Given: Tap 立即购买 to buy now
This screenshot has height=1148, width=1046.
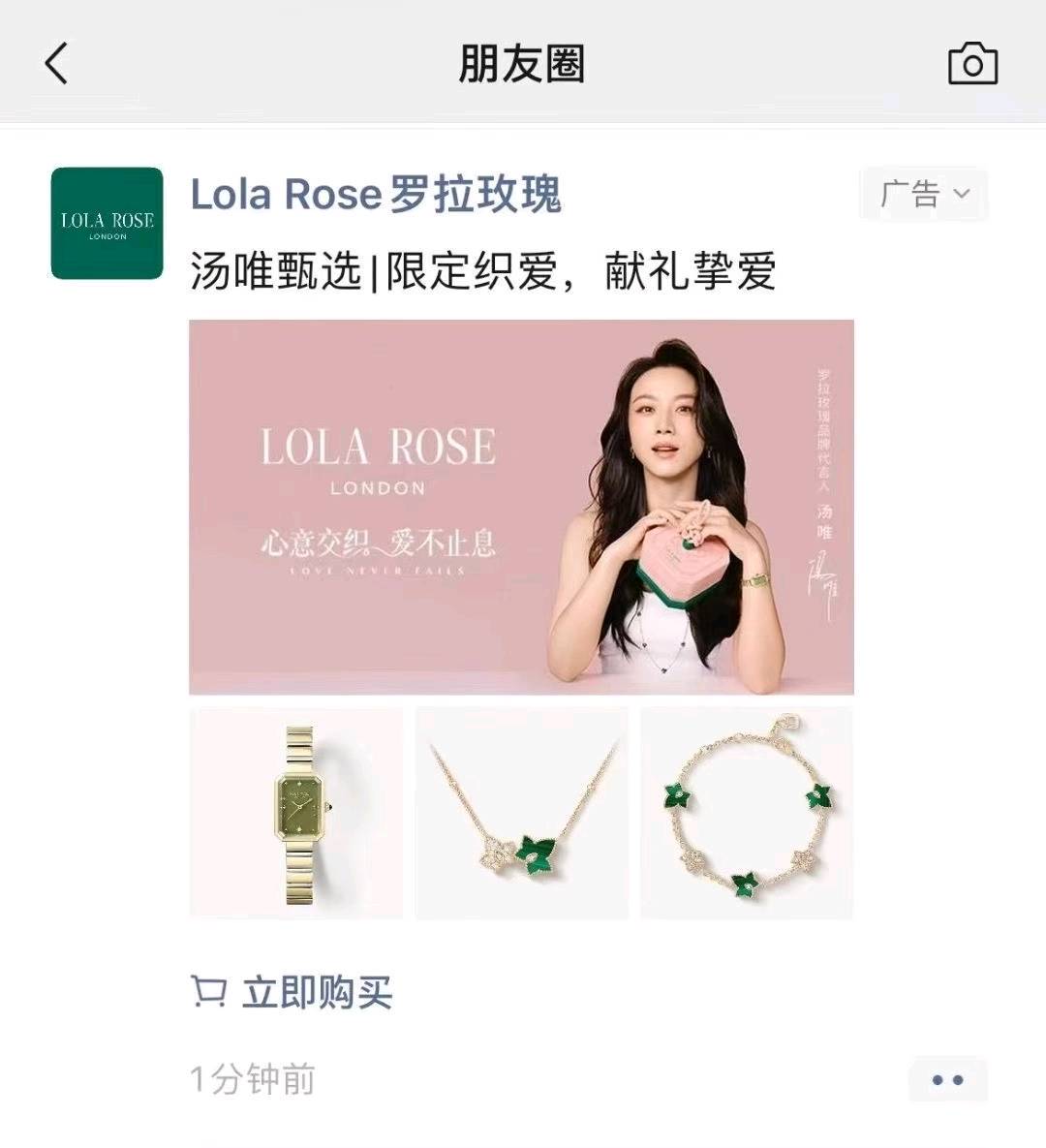Looking at the screenshot, I should pos(292,992).
